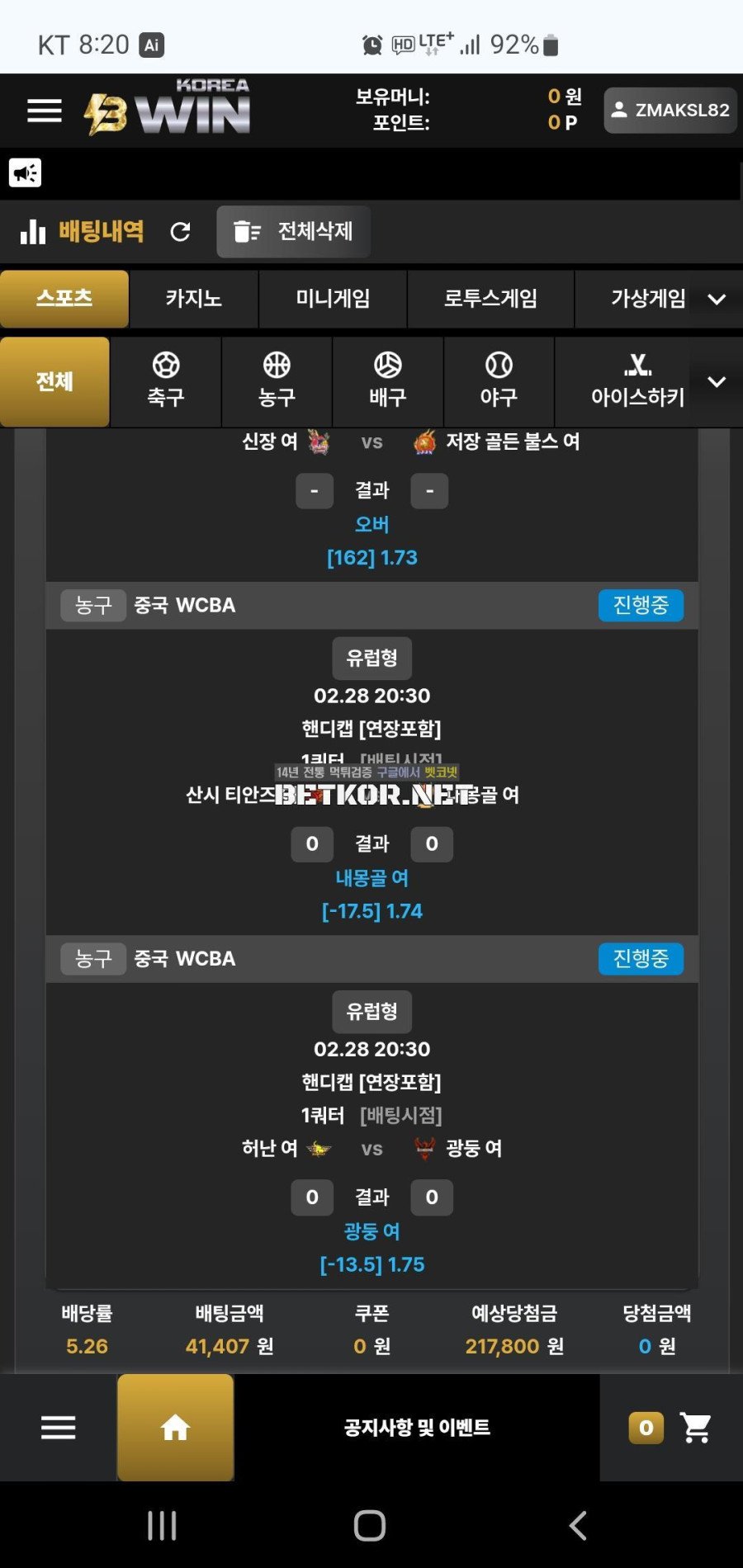Viewport: 743px width, 1568px height.
Task: Go to home via bottom bar
Action: pos(175,1427)
